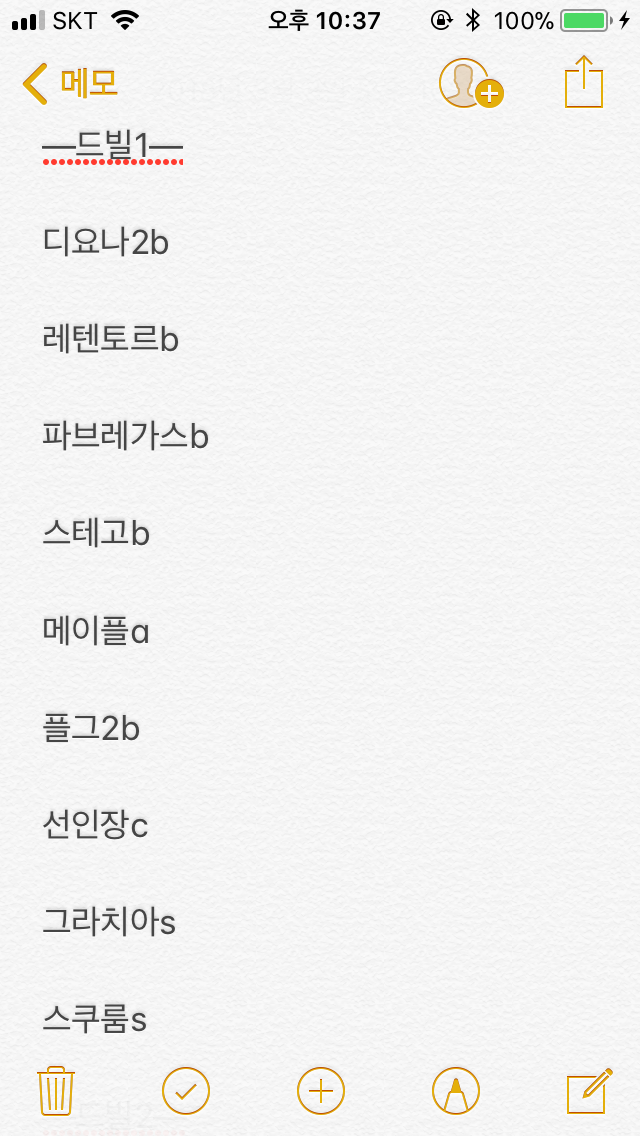The image size is (640, 1136).
Task: Open the sketch drawing tool
Action: pyautogui.click(x=455, y=1090)
